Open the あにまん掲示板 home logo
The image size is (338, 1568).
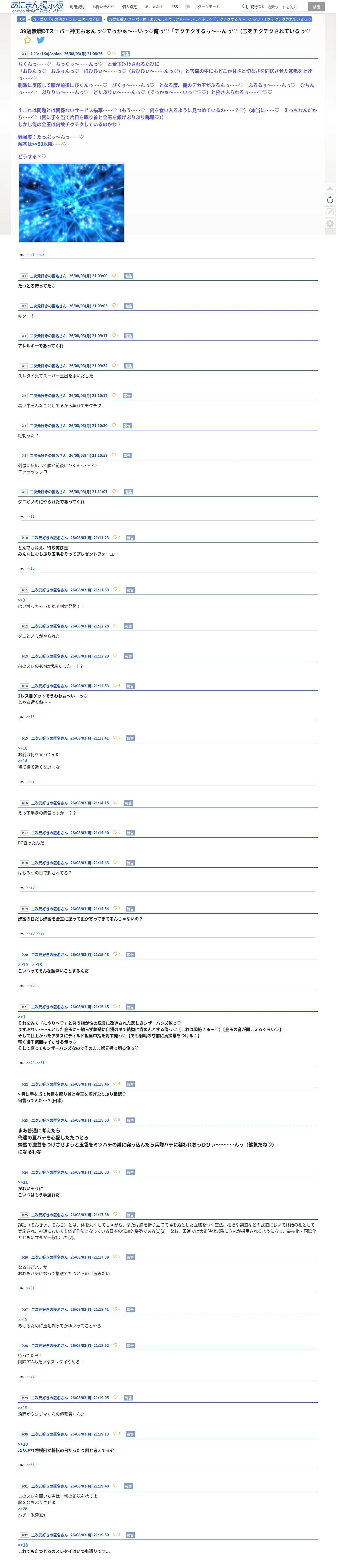[x=37, y=6]
